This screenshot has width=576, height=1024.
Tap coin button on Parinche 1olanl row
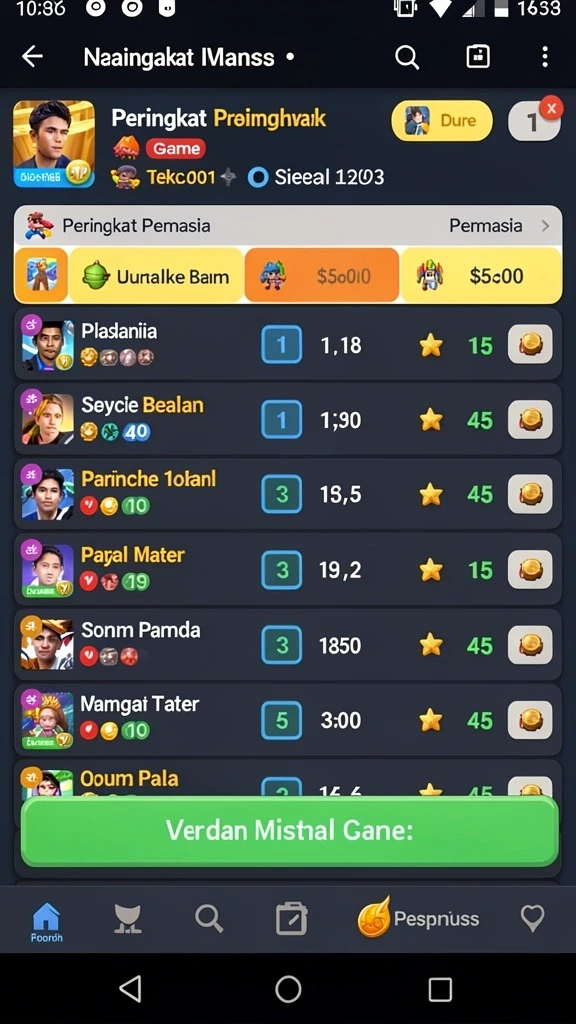[530, 494]
